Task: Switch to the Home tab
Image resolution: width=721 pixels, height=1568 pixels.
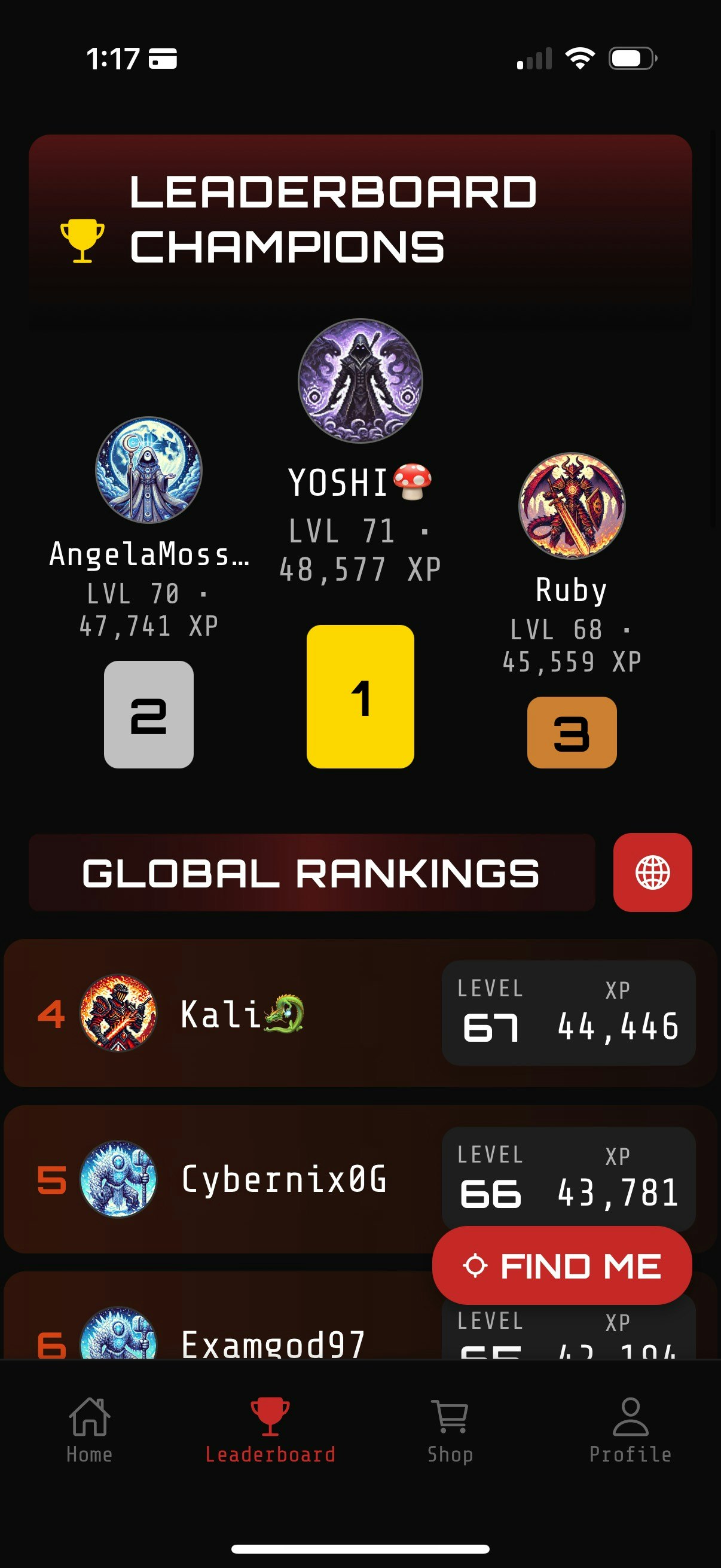Action: pos(90,1430)
